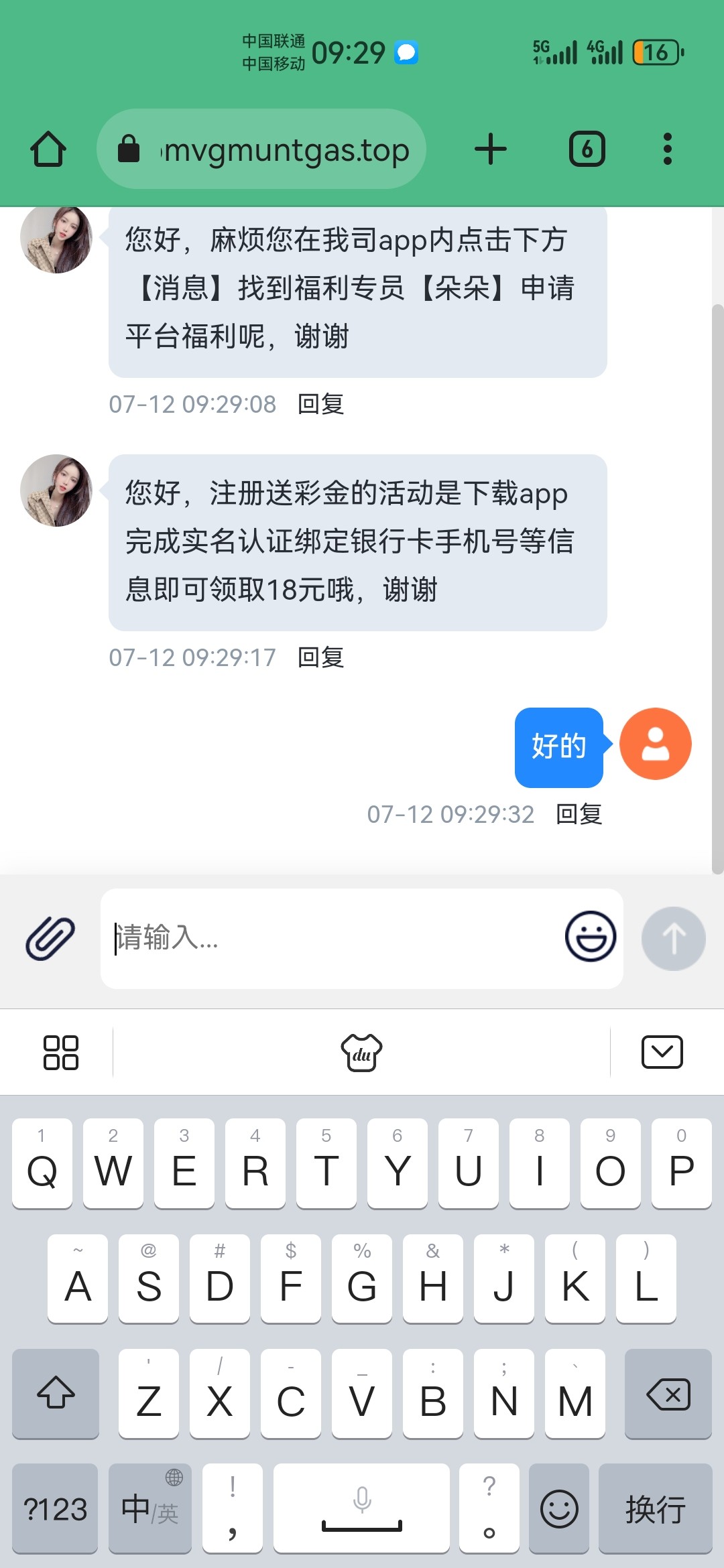The width and height of the screenshot is (724, 1568).
Task: Send the message with the arrow button
Action: coord(673,938)
